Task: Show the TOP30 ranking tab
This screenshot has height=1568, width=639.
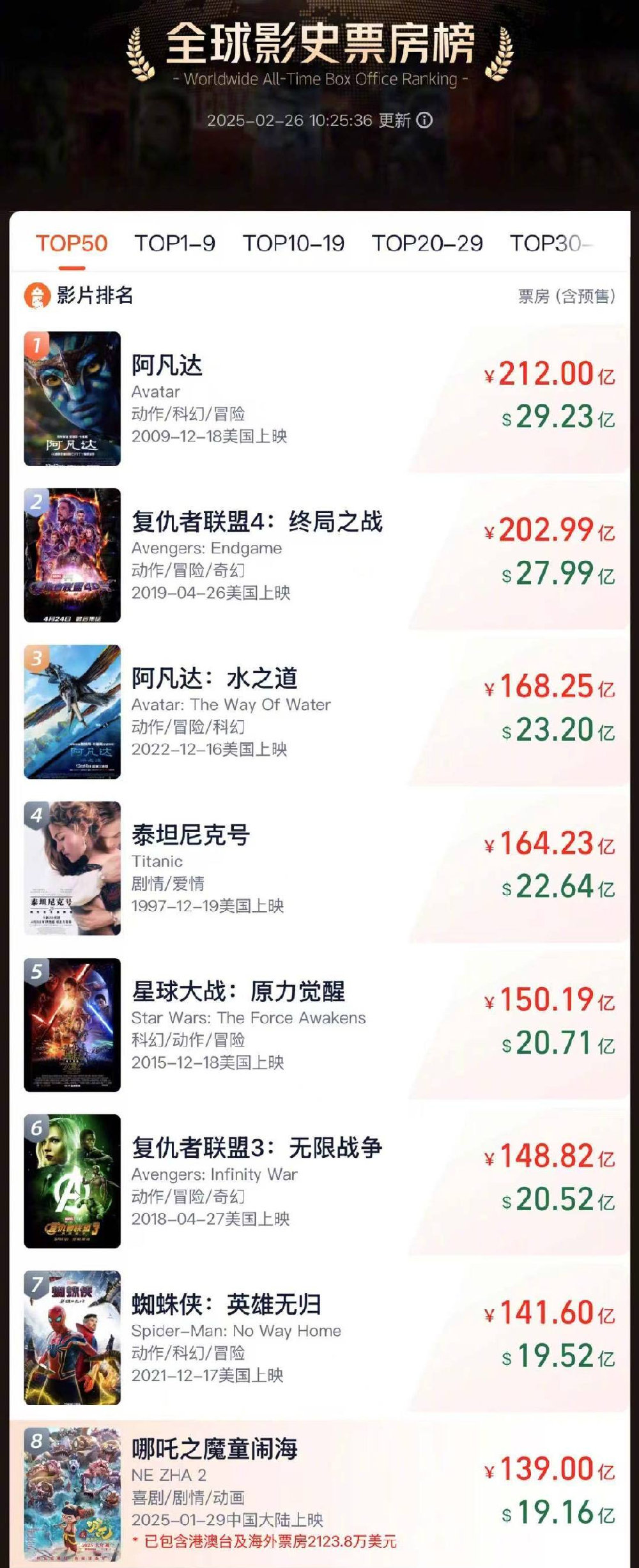Action: coord(550,243)
